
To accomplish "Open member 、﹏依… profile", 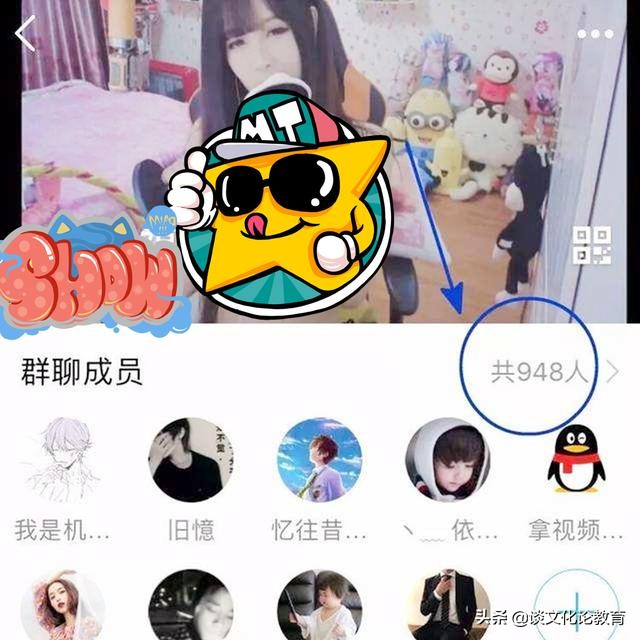I will point(447,461).
